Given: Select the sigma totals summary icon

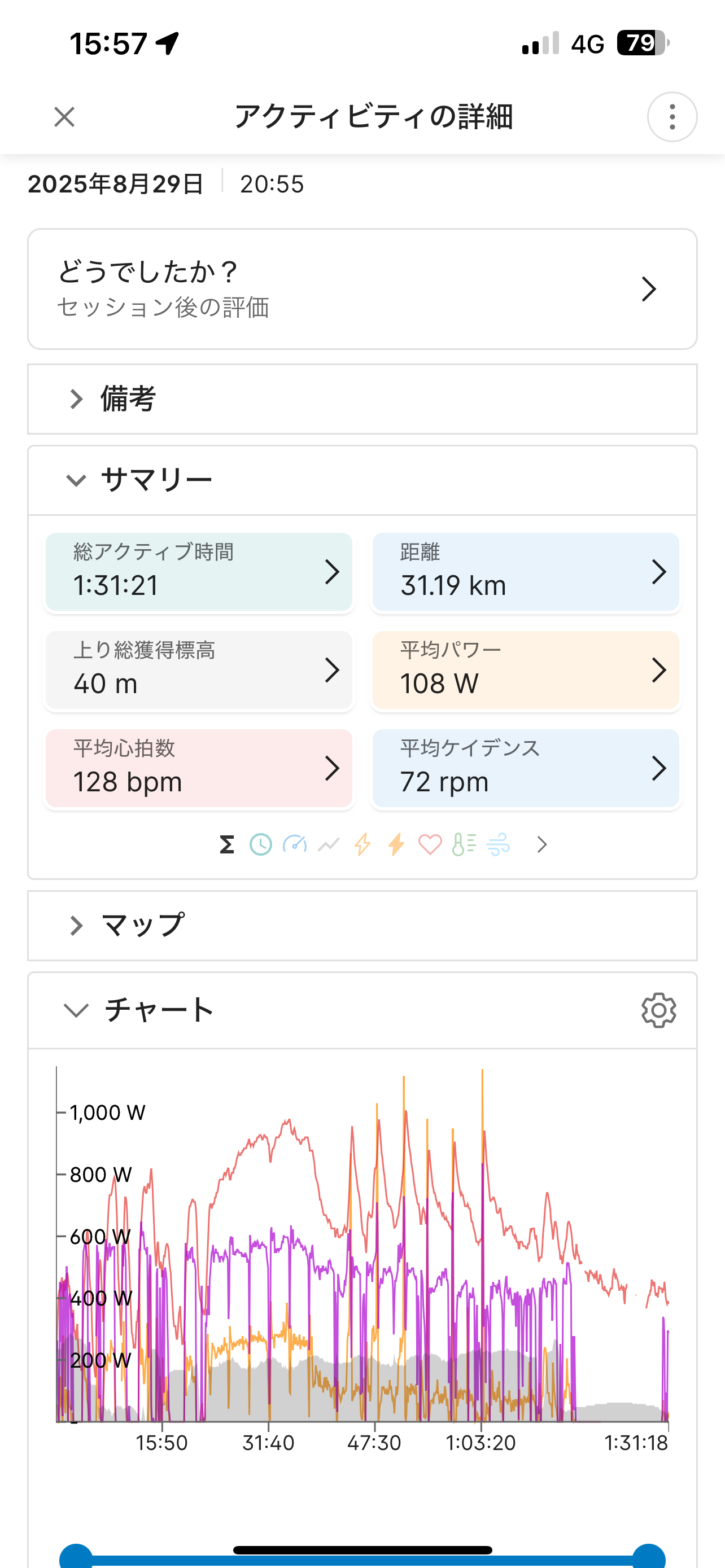Looking at the screenshot, I should click(x=227, y=845).
